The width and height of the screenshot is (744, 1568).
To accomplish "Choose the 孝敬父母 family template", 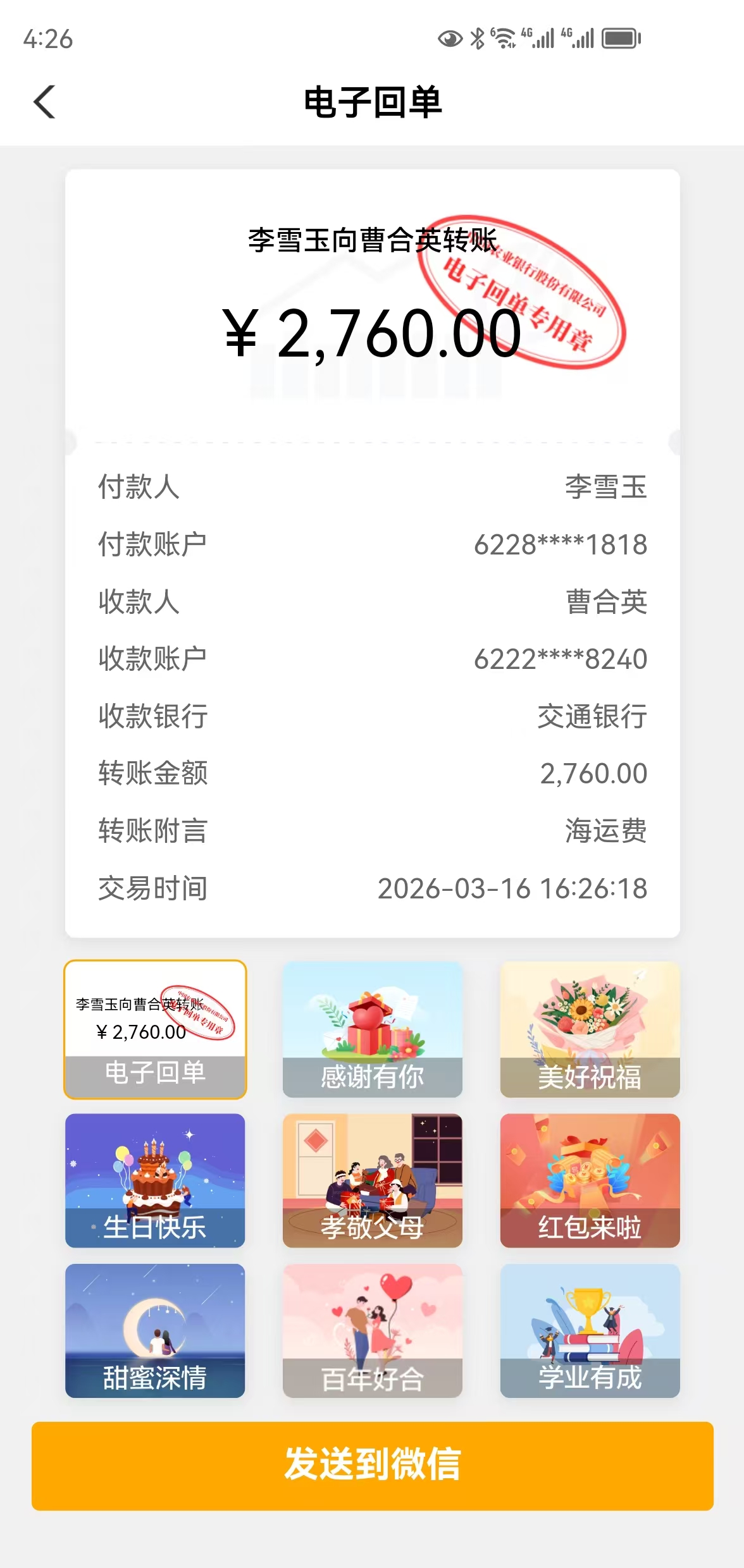I will point(372,1180).
